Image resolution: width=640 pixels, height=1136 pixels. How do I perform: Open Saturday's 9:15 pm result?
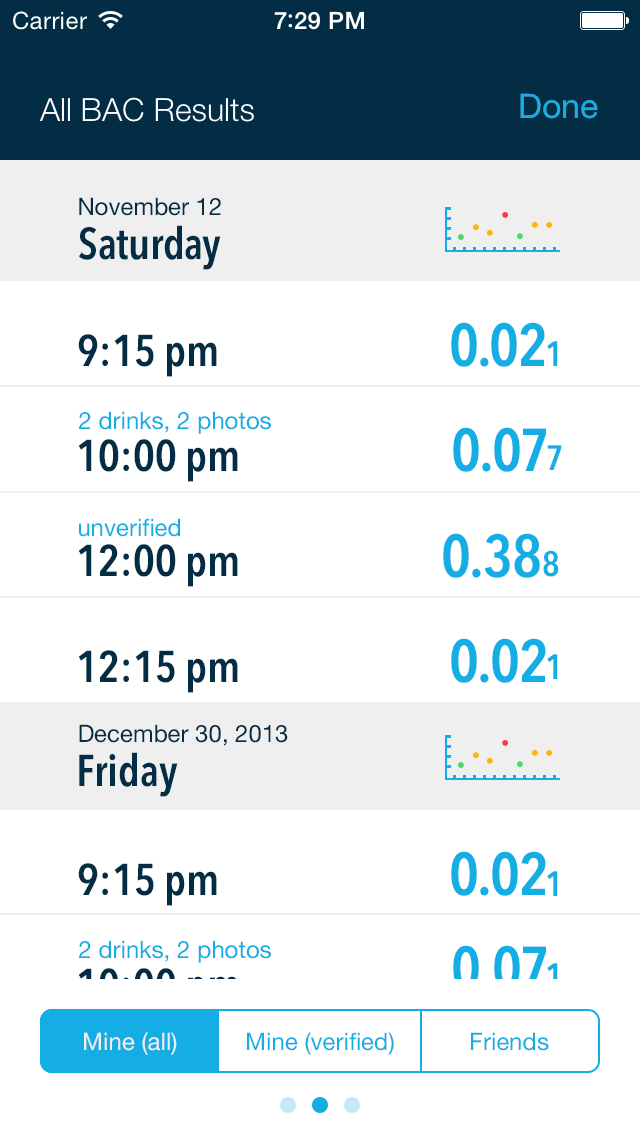pyautogui.click(x=320, y=333)
